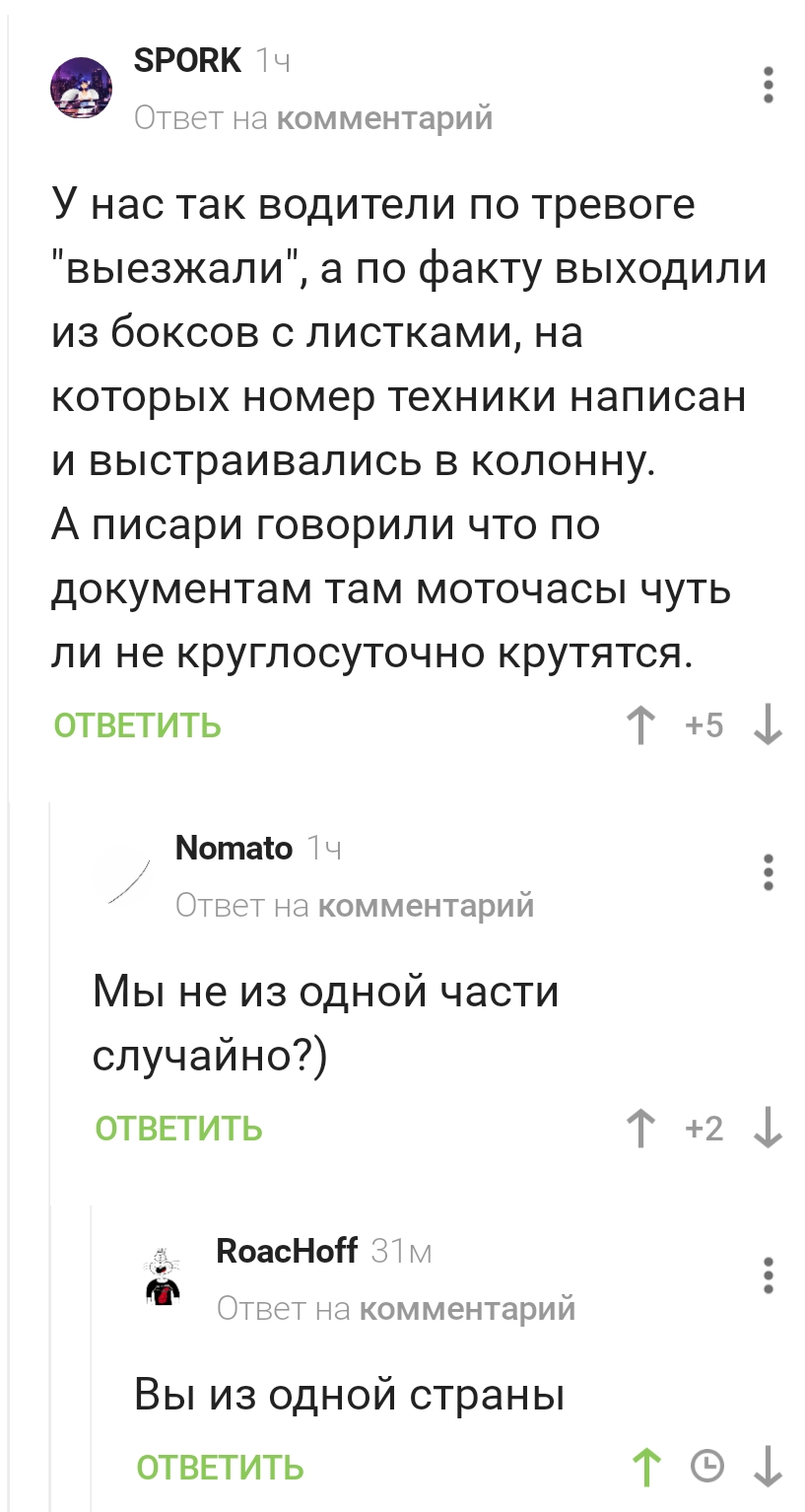The height and width of the screenshot is (1512, 805).
Task: Downvote Nomato's comment
Action: point(768,1128)
